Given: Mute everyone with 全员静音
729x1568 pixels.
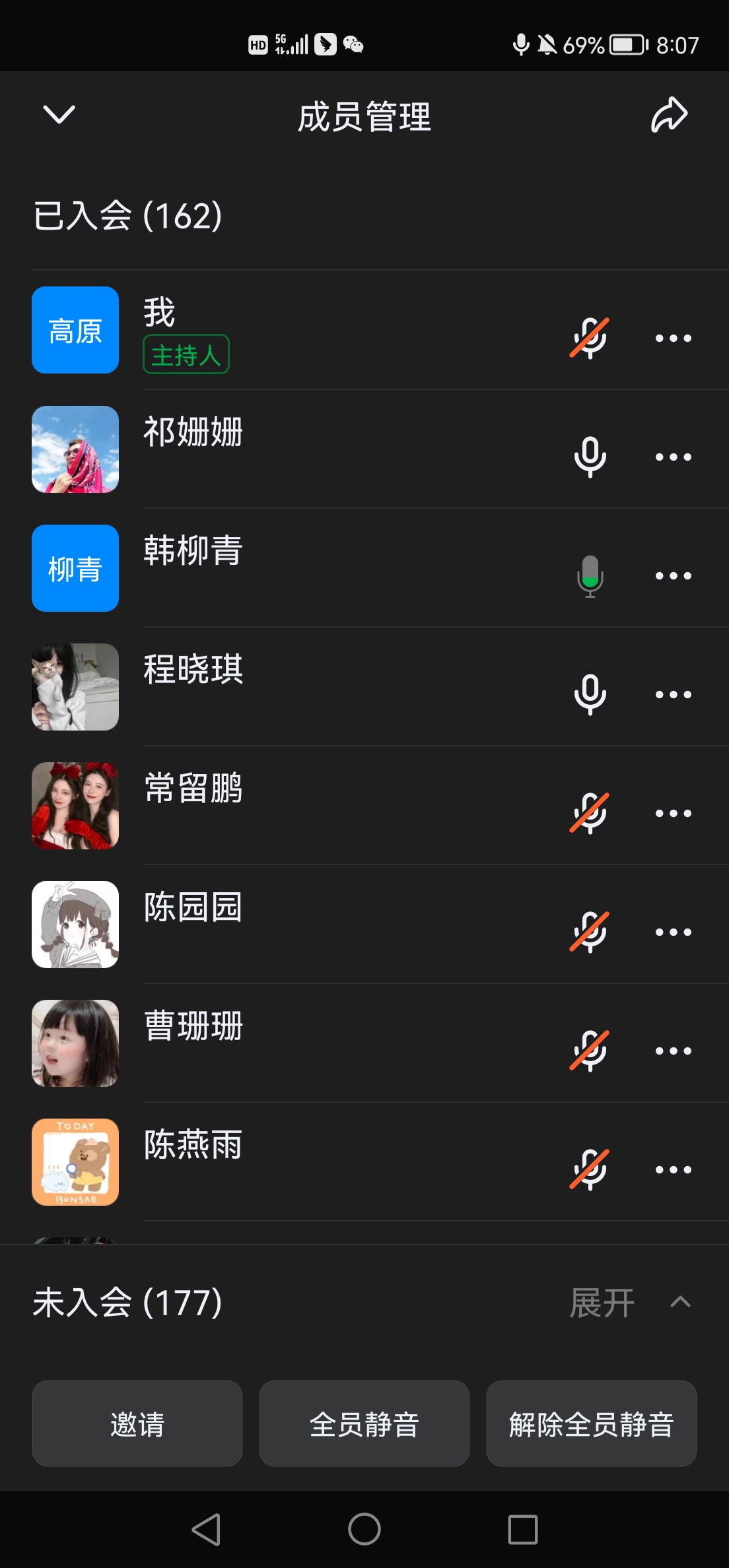Looking at the screenshot, I should pos(364,1423).
